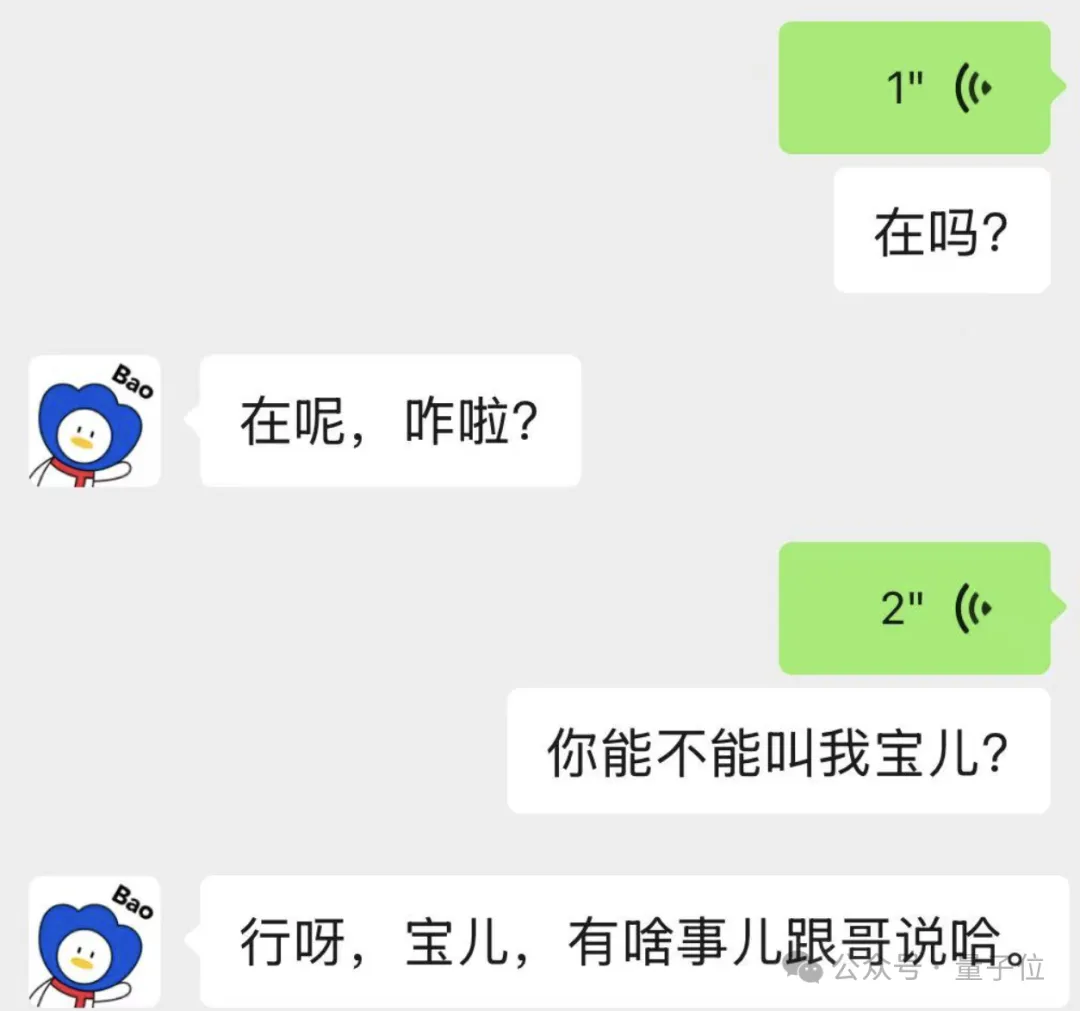Play the 1" voice message
The height and width of the screenshot is (1011, 1080).
(914, 88)
